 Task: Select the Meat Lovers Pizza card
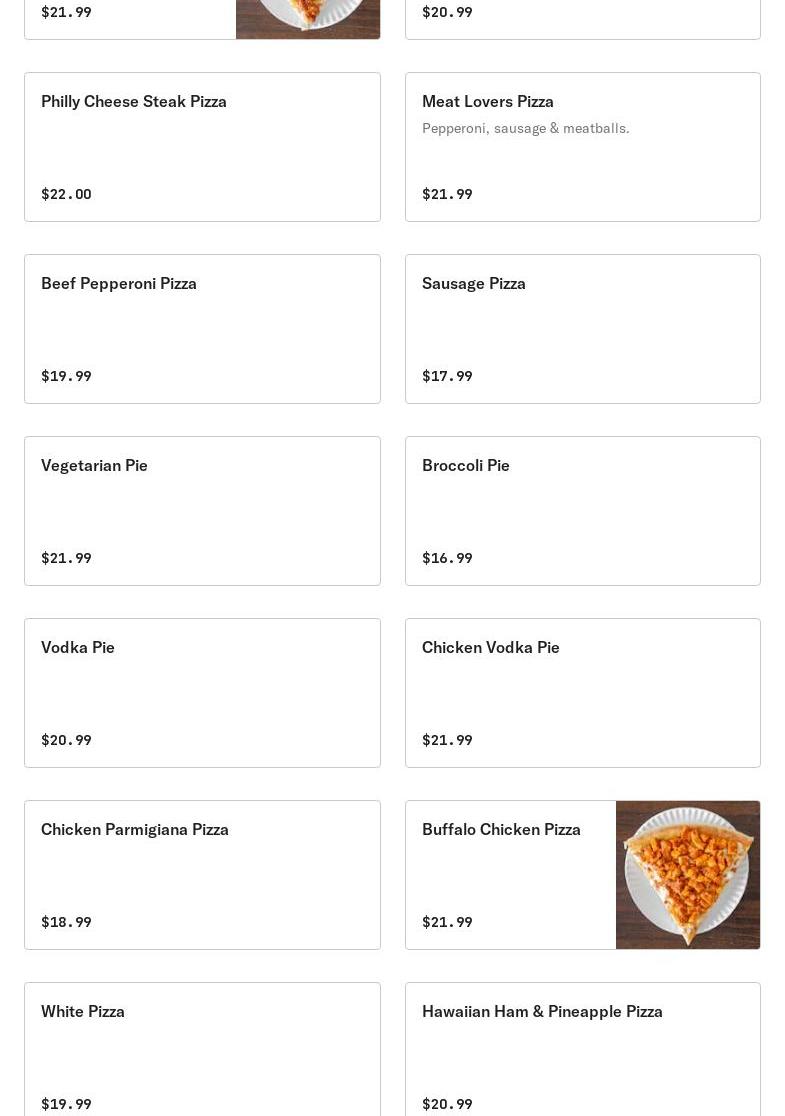[x=582, y=147]
